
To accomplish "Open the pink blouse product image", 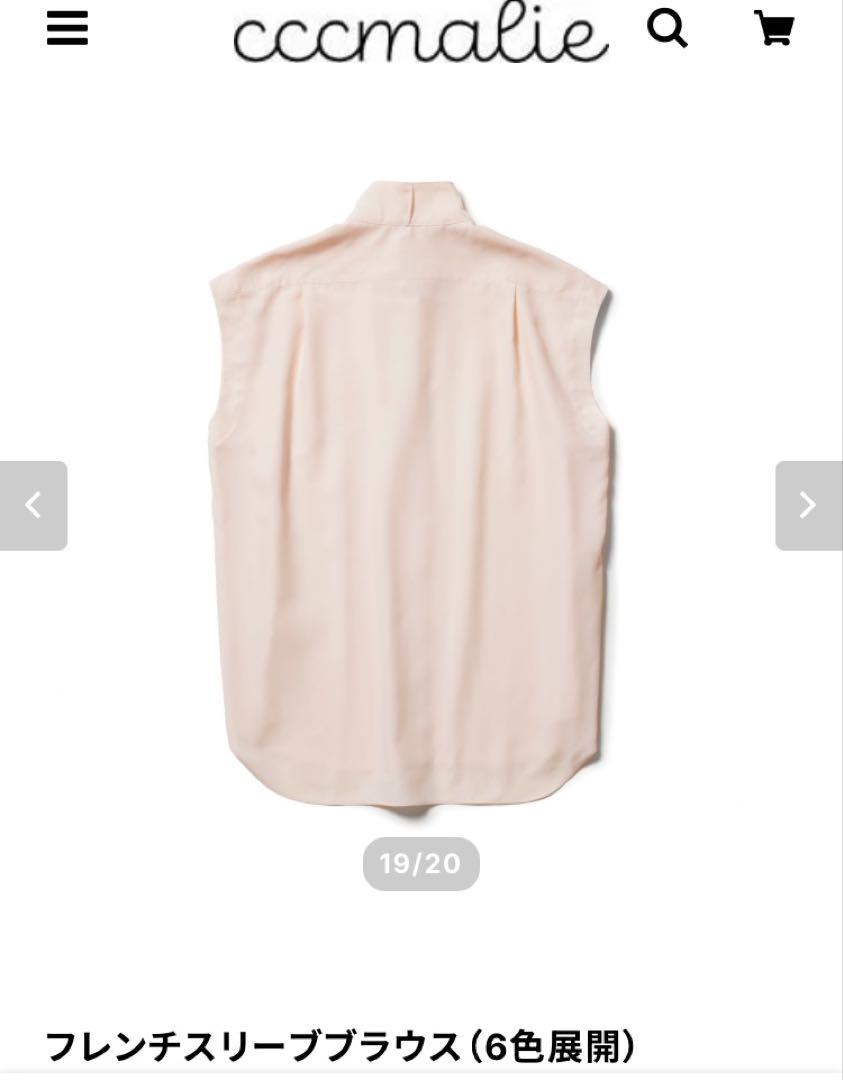I will (x=410, y=490).
